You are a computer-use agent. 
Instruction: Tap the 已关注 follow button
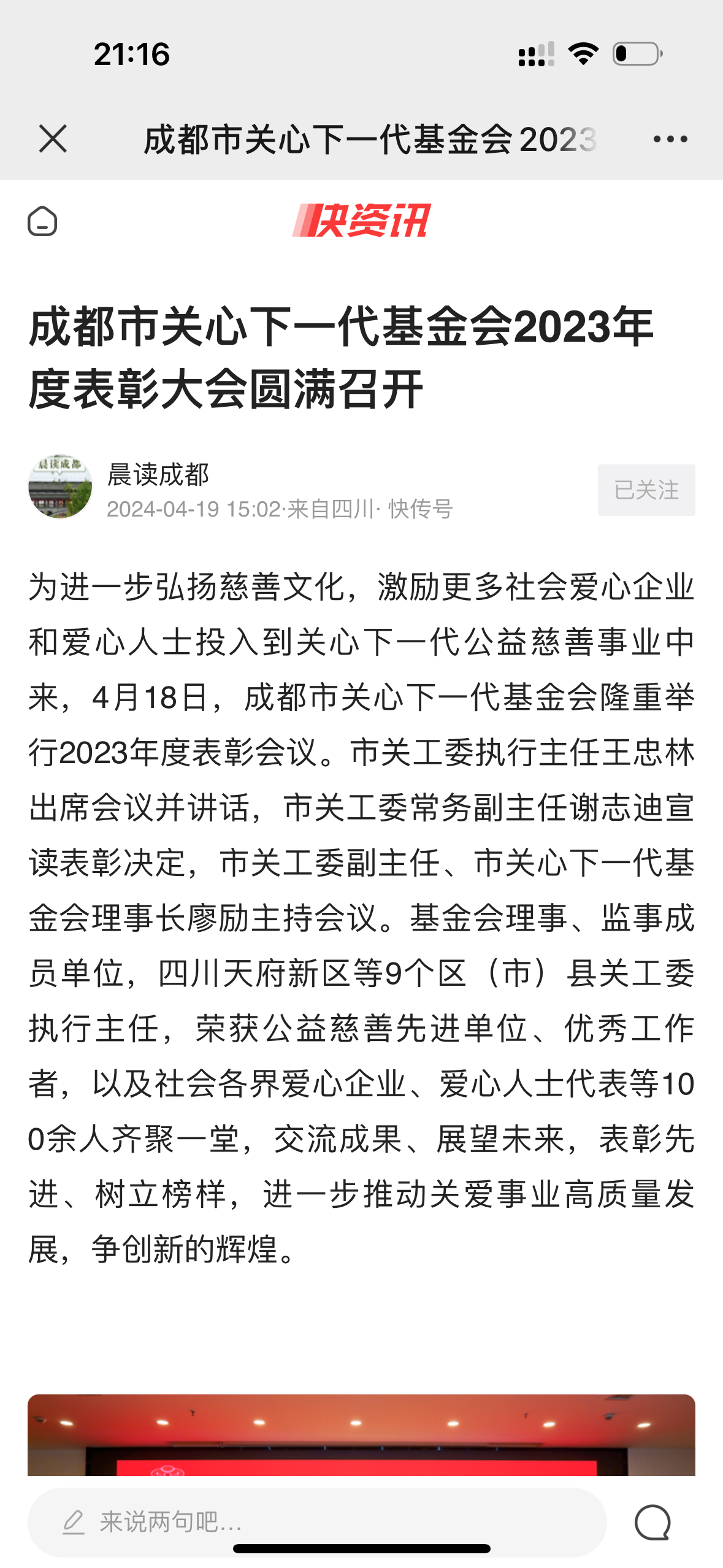coord(646,490)
